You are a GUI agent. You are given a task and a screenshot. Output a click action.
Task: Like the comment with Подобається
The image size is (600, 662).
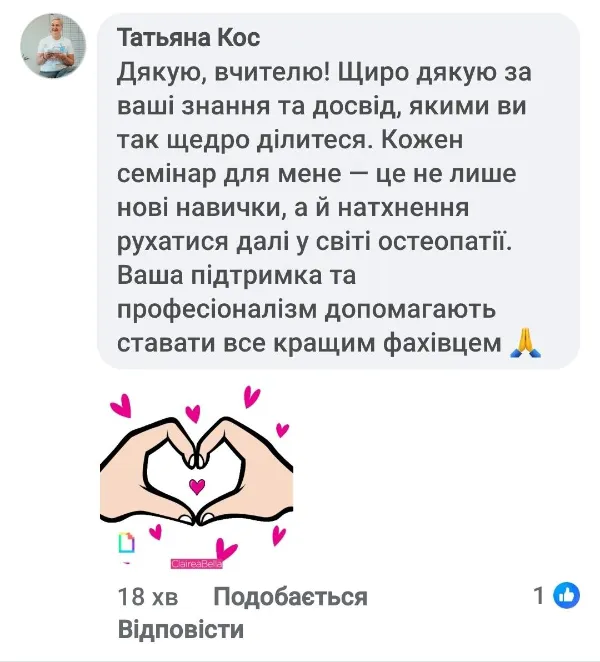tap(290, 597)
